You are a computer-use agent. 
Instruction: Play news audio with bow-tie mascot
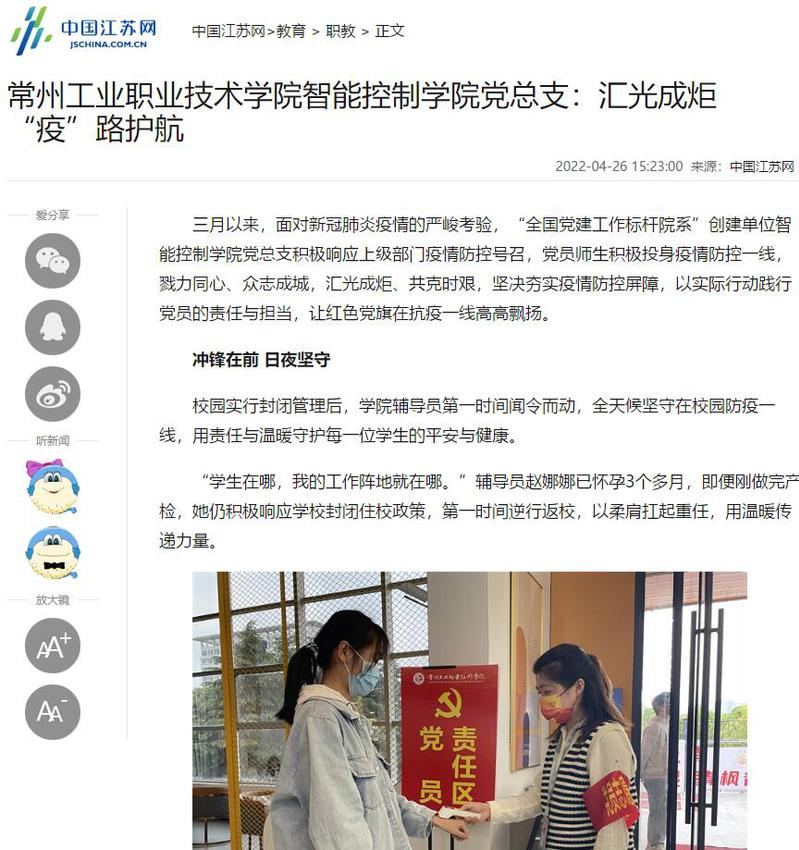pyautogui.click(x=53, y=552)
